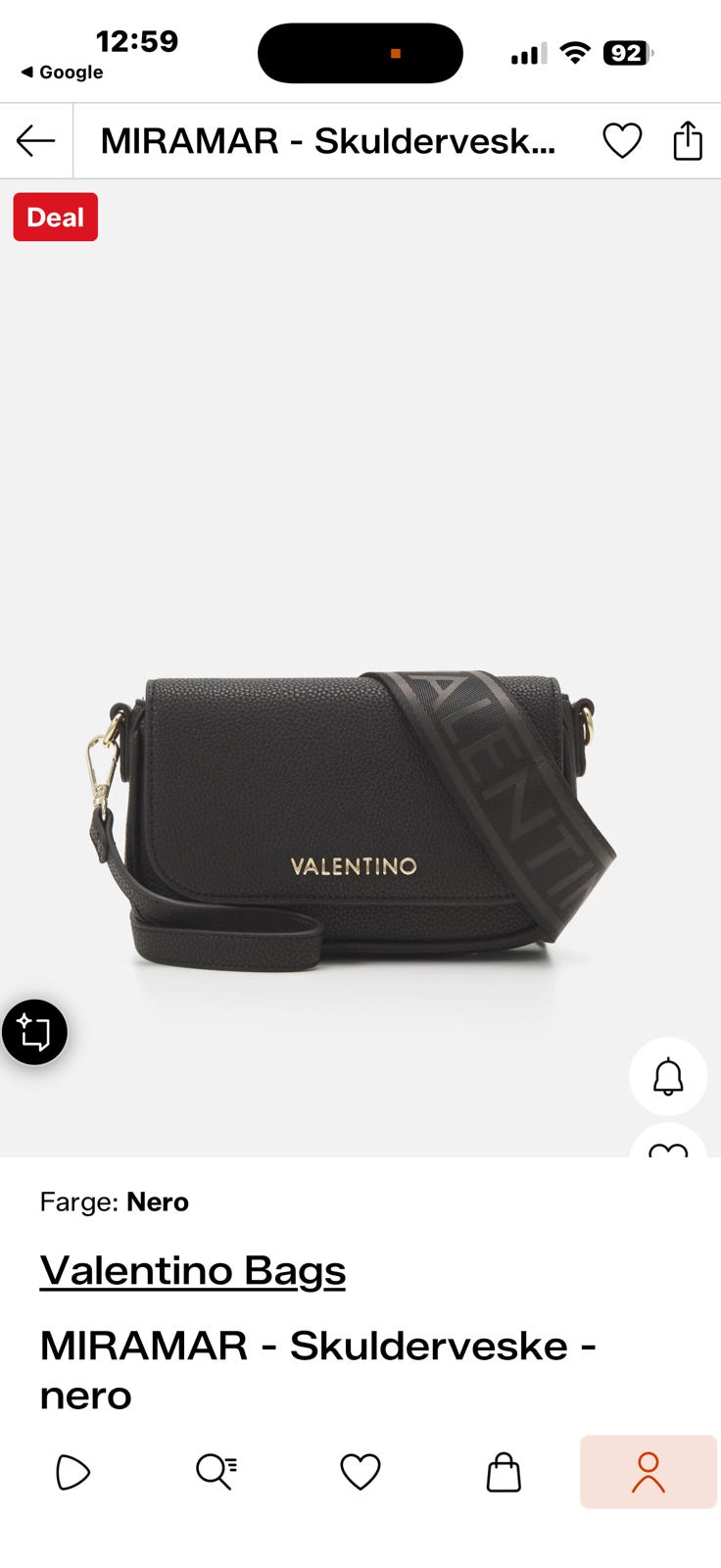Viewport: 721px width, 1568px height.
Task: Open the wishlist tab
Action: pyautogui.click(x=360, y=1472)
